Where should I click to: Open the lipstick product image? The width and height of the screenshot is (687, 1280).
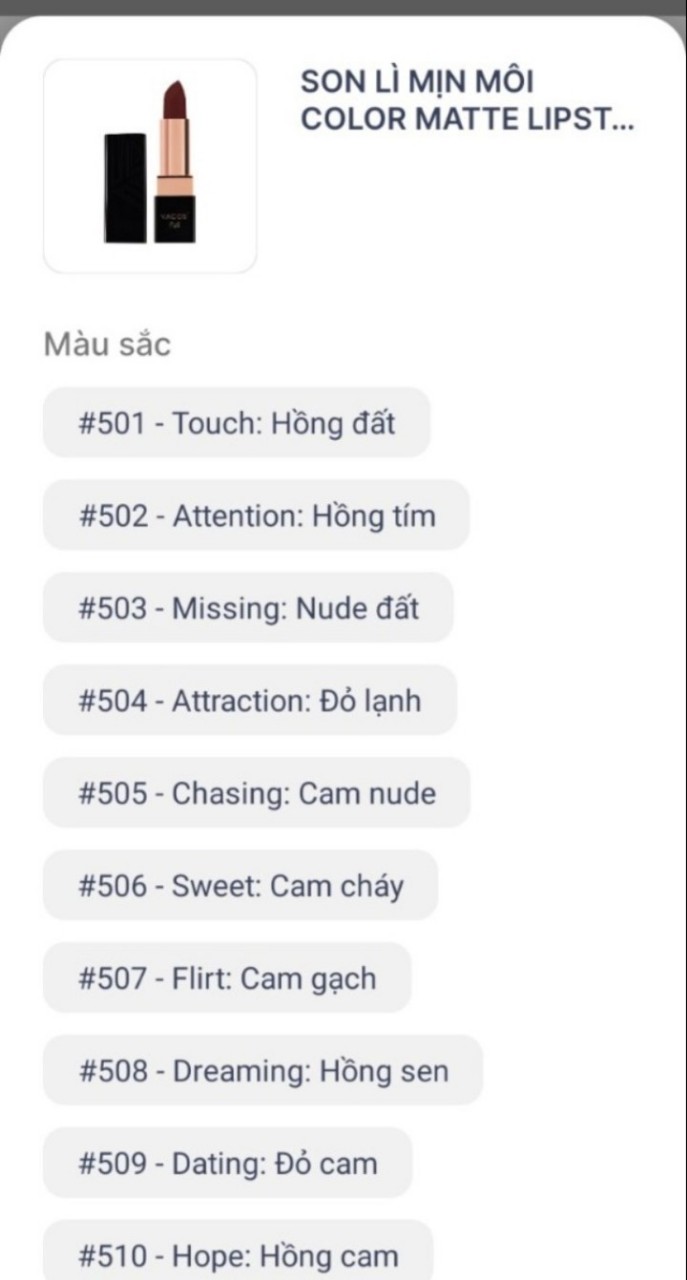coord(150,166)
